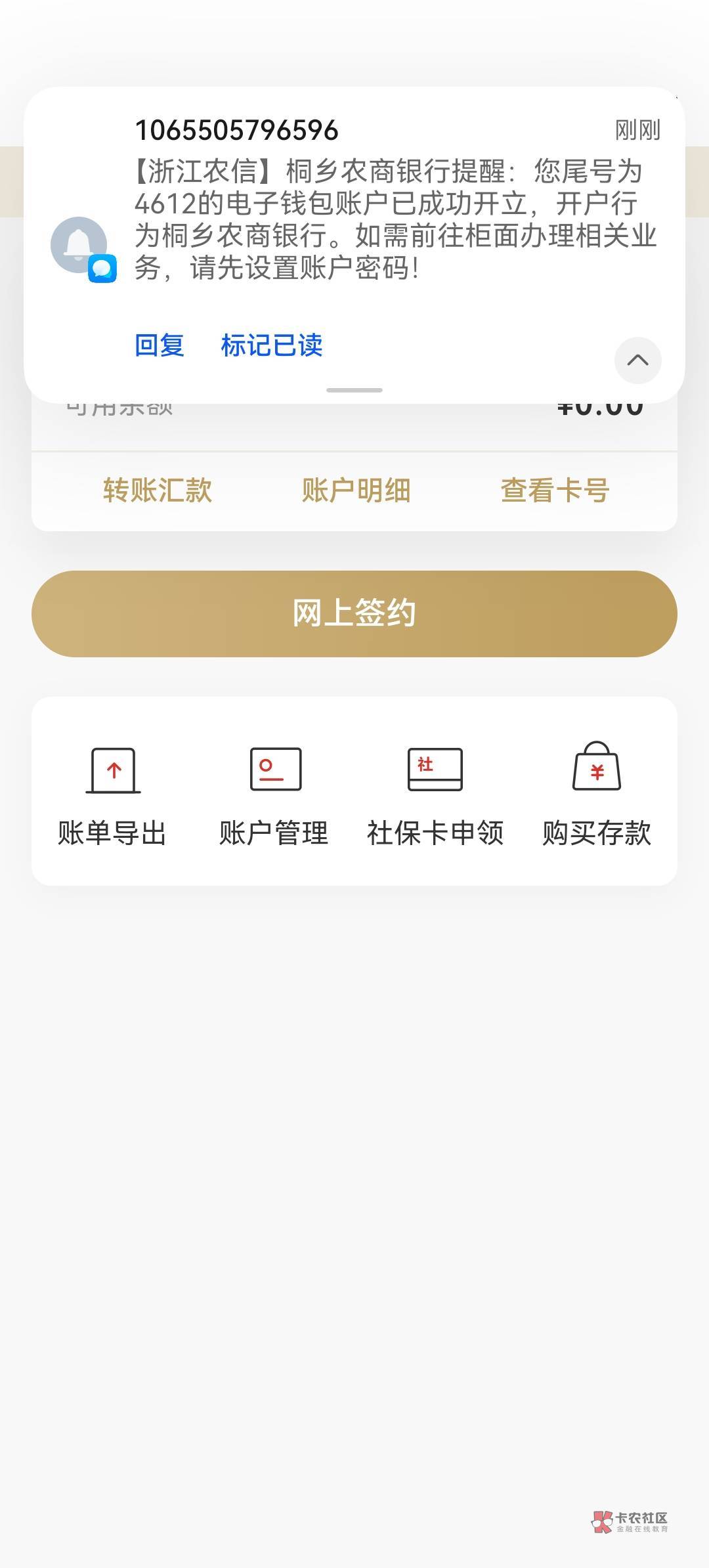View 账户明细 account details

[x=356, y=490]
